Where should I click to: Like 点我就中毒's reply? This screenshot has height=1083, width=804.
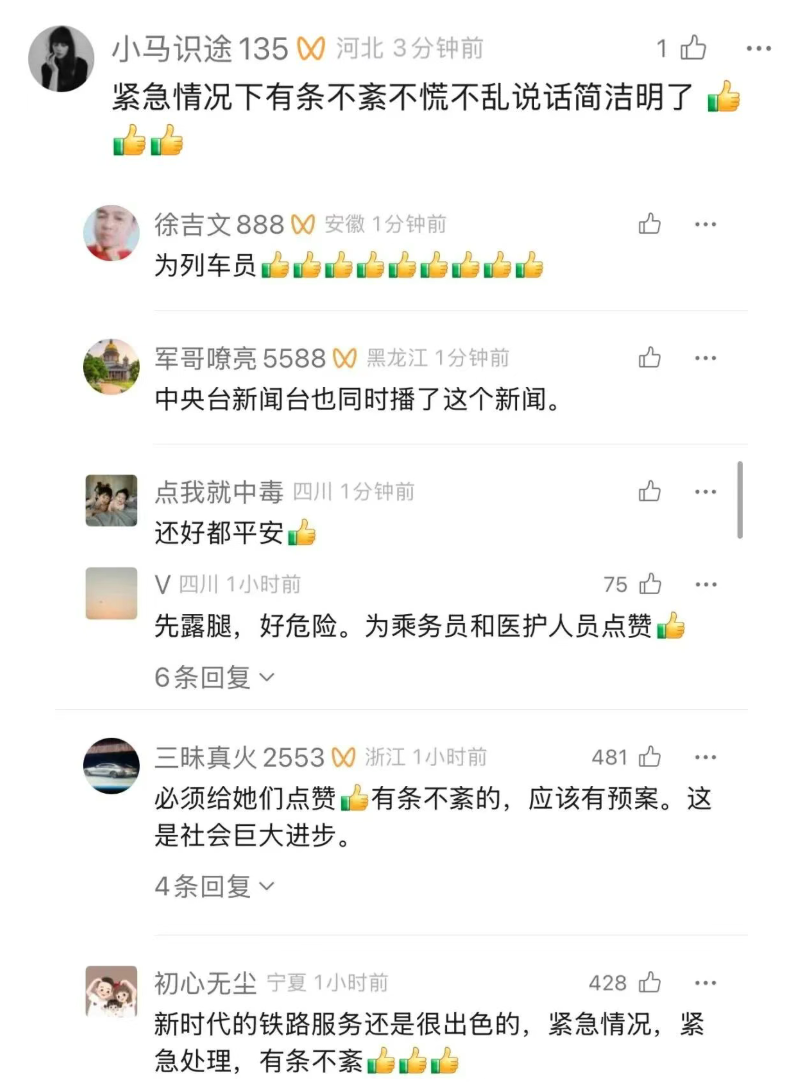650,491
